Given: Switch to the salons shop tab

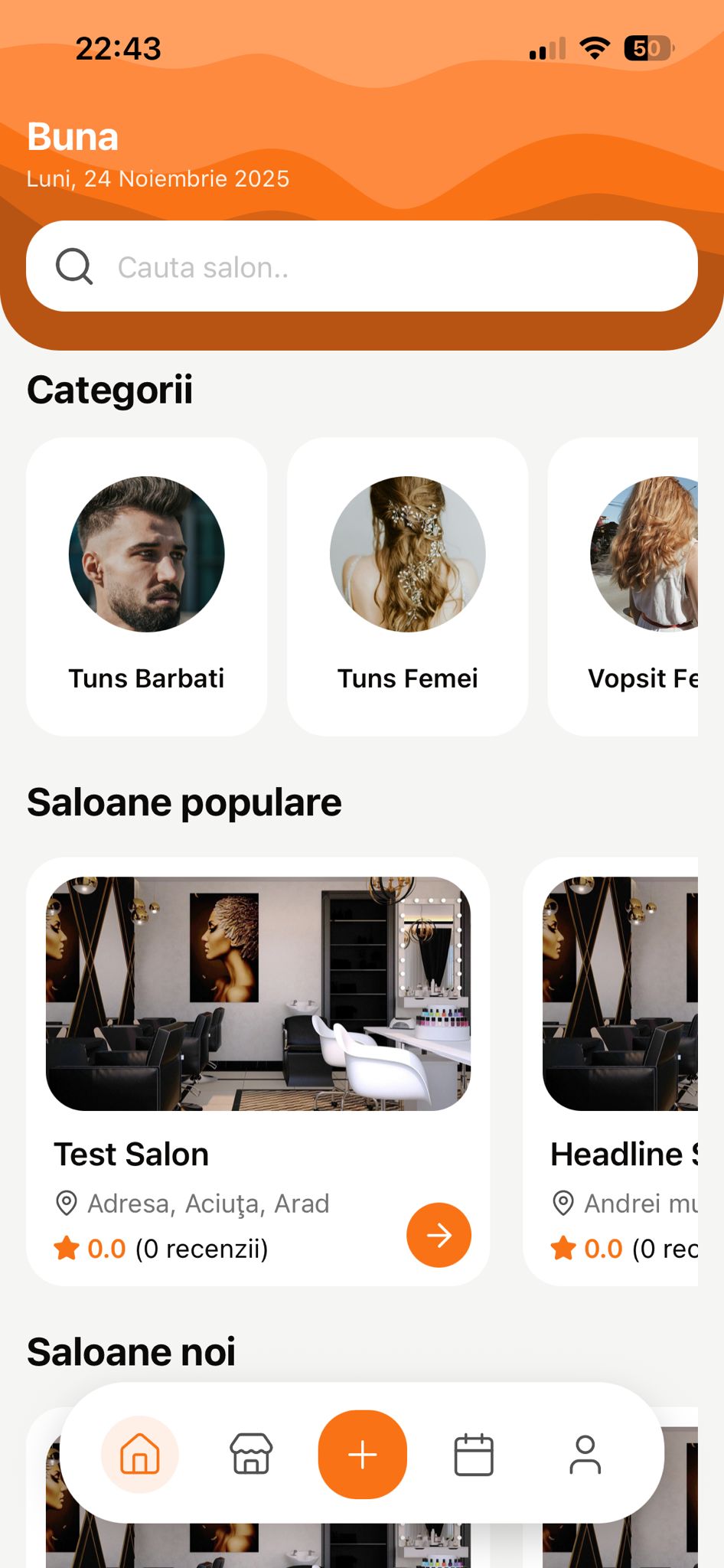Looking at the screenshot, I should pos(251,1454).
